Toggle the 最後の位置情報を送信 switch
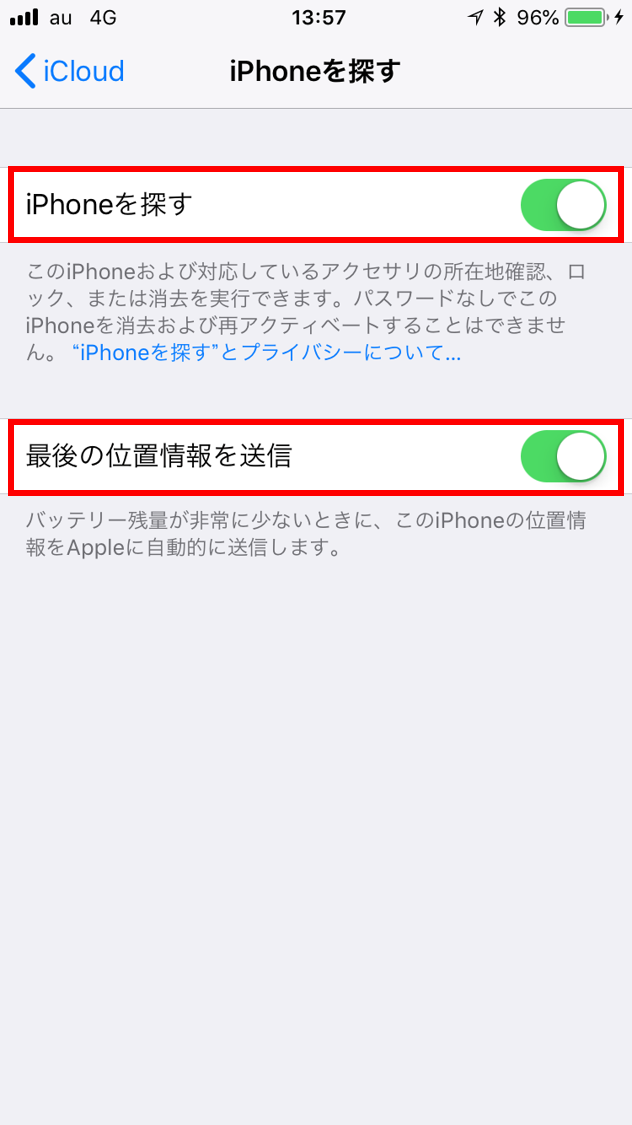 tap(563, 457)
